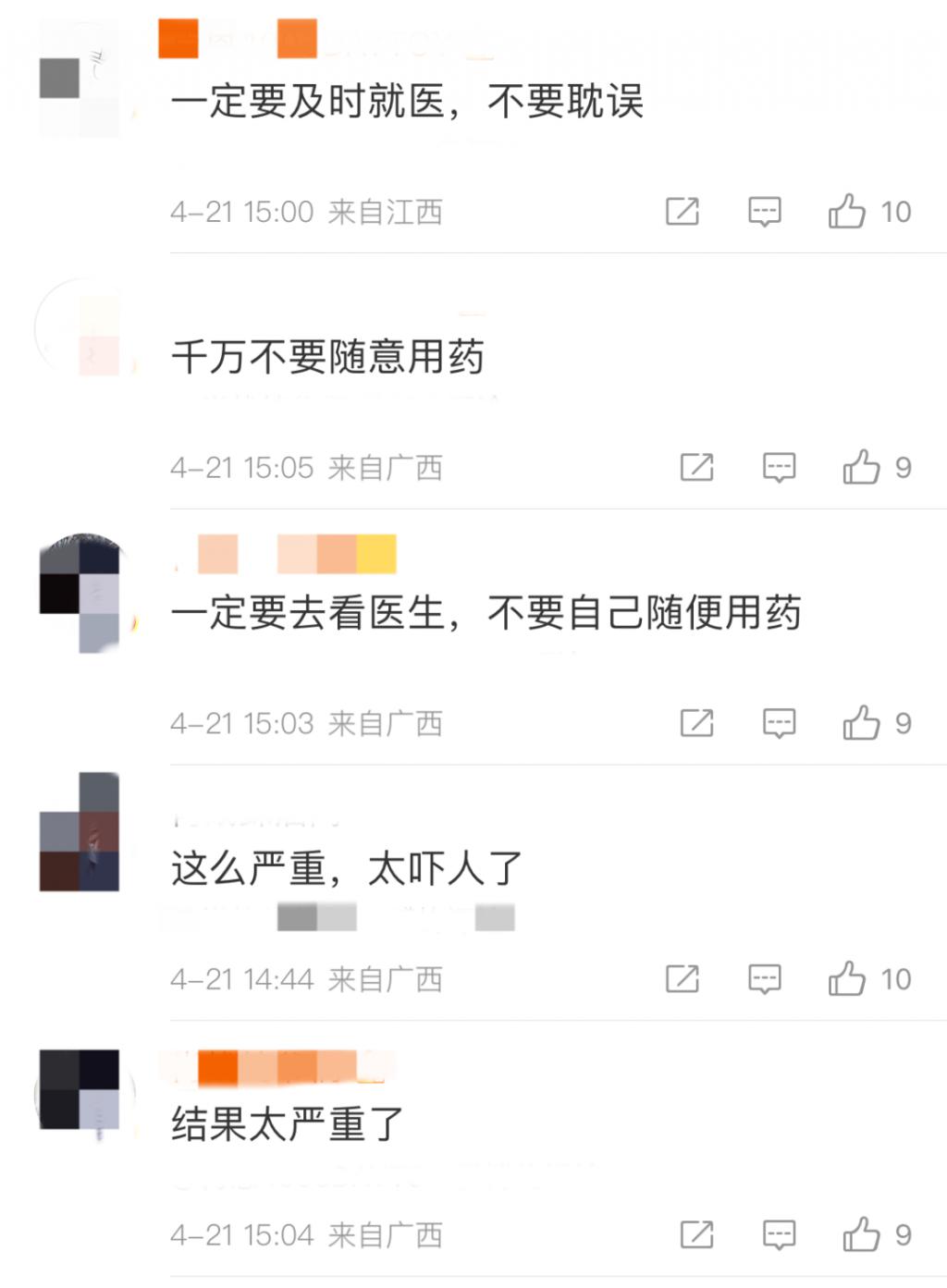Share the comment '千万不要随意用药'
Viewport: 947px width, 1288px height.
(x=696, y=468)
